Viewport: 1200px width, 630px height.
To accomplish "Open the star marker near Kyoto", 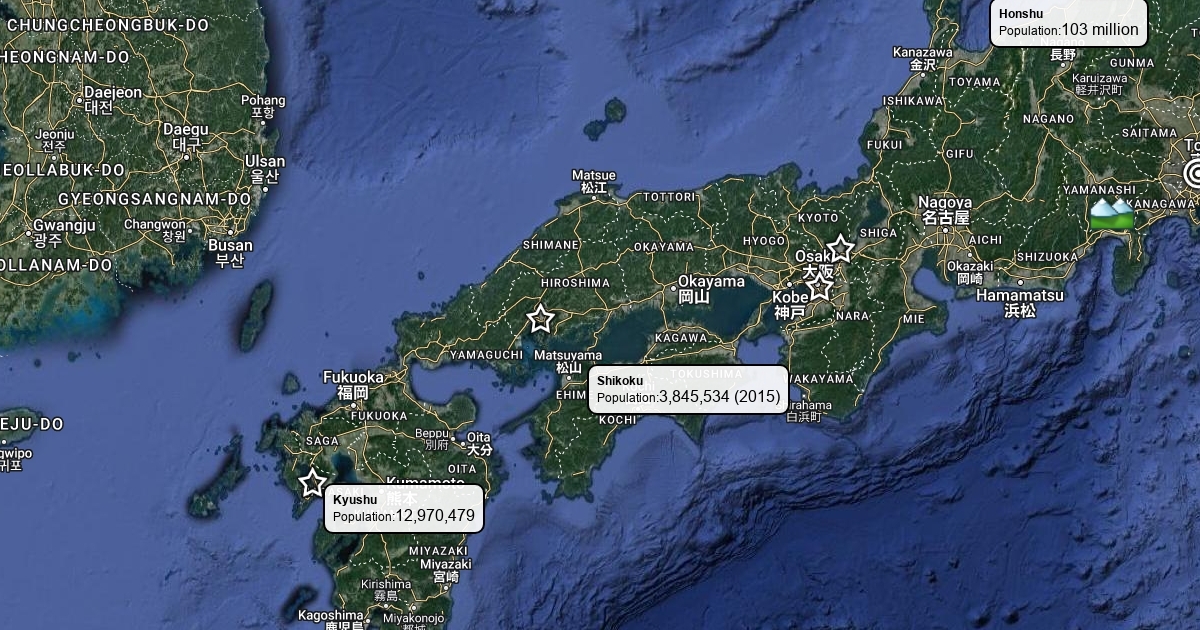I will (x=840, y=248).
